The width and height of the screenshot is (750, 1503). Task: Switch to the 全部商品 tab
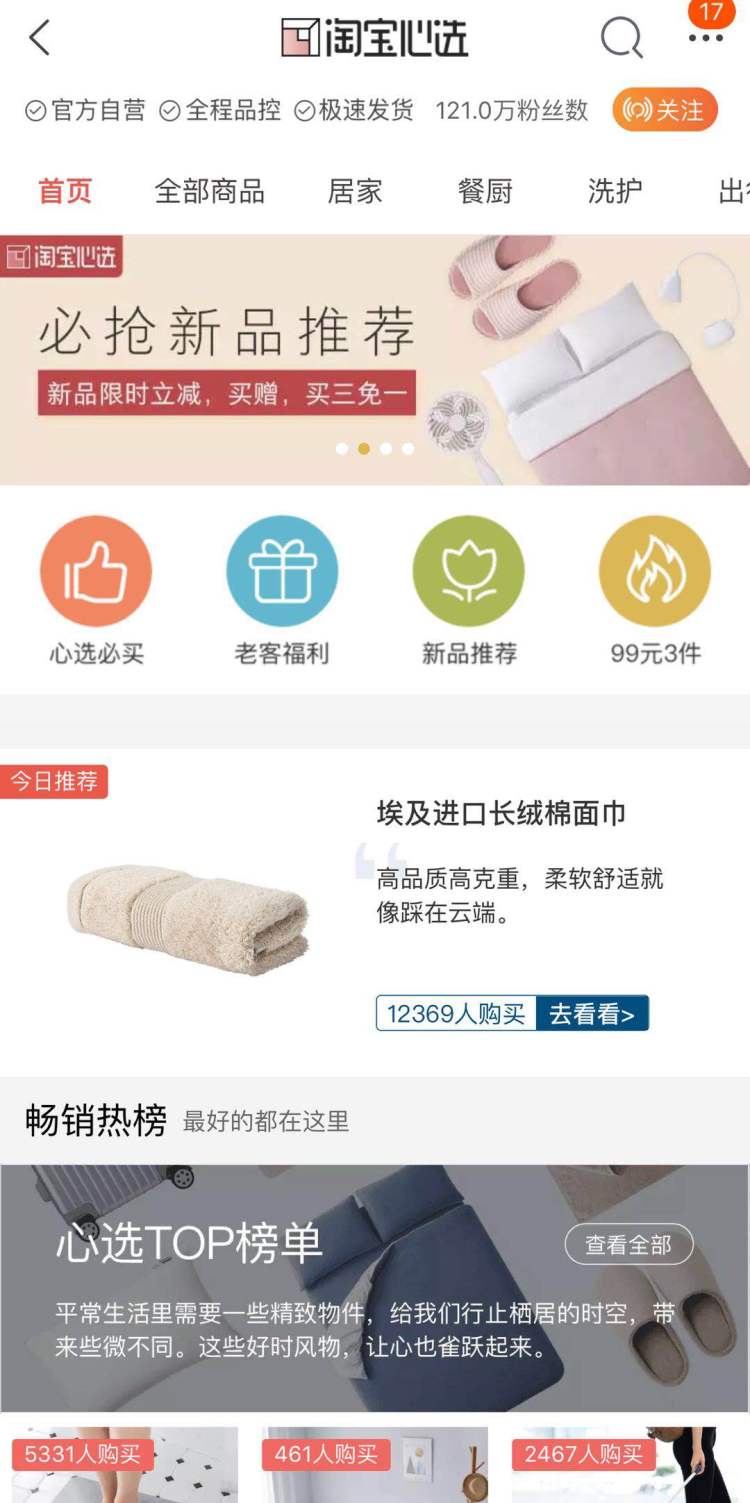click(x=209, y=191)
